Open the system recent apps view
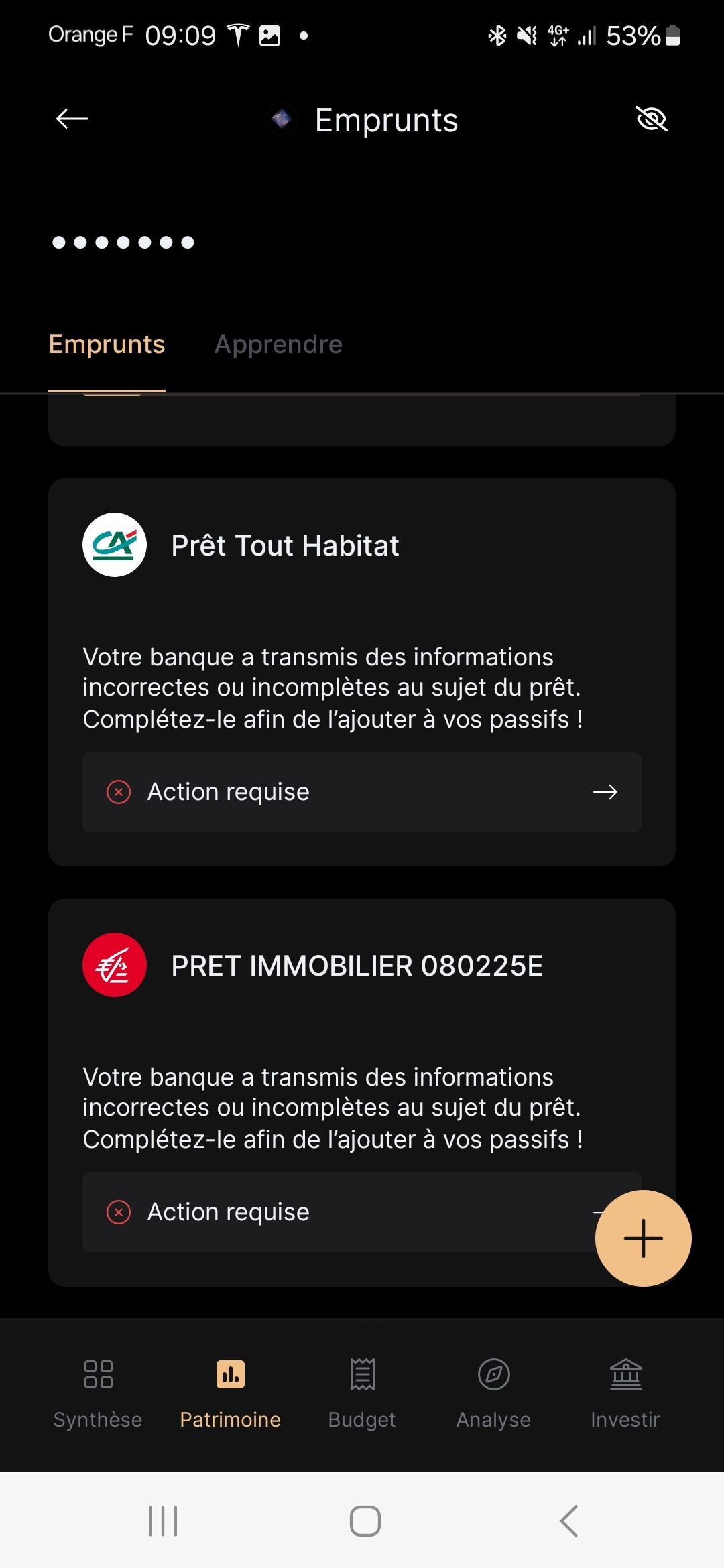Image resolution: width=724 pixels, height=1568 pixels. point(163,1520)
